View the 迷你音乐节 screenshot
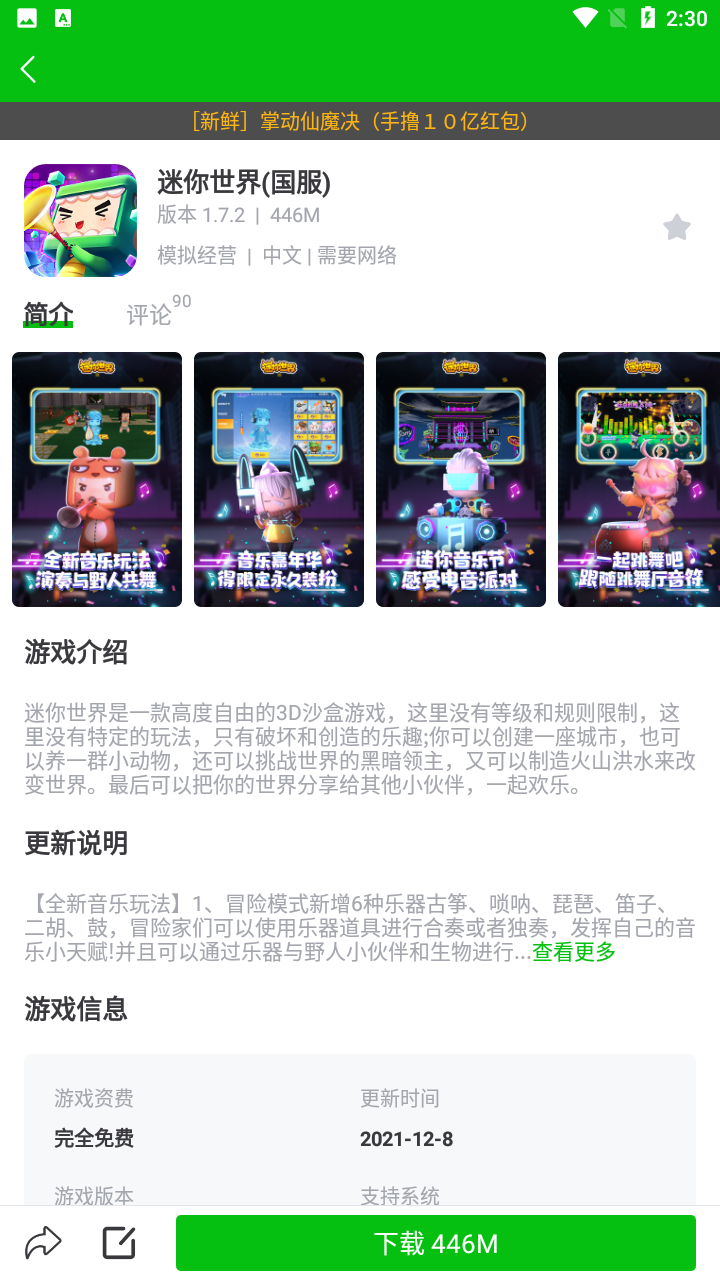This screenshot has height=1280, width=720. pos(461,479)
